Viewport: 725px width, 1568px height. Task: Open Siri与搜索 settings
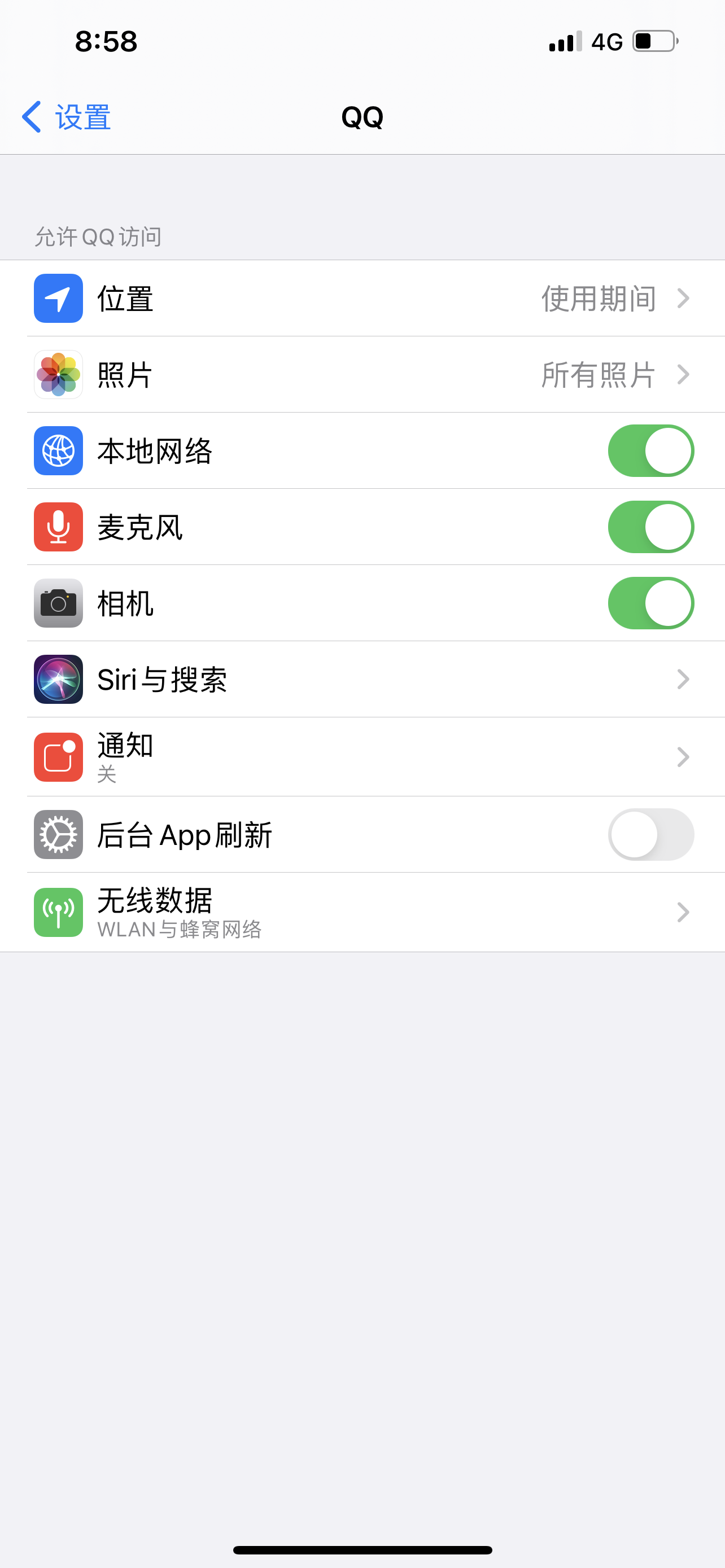click(x=362, y=680)
